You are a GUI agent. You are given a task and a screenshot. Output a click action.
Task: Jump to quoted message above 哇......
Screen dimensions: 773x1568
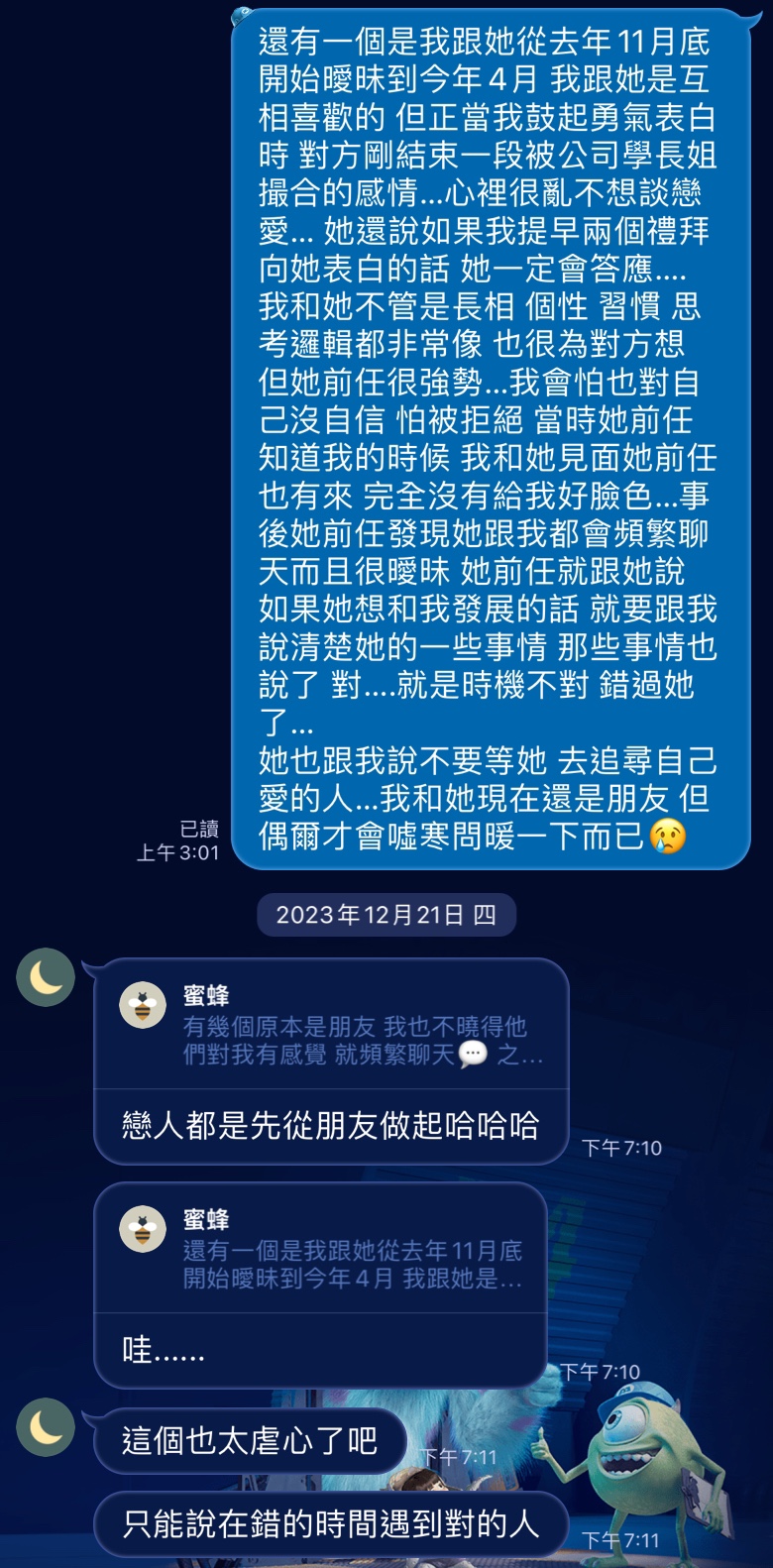321,1250
